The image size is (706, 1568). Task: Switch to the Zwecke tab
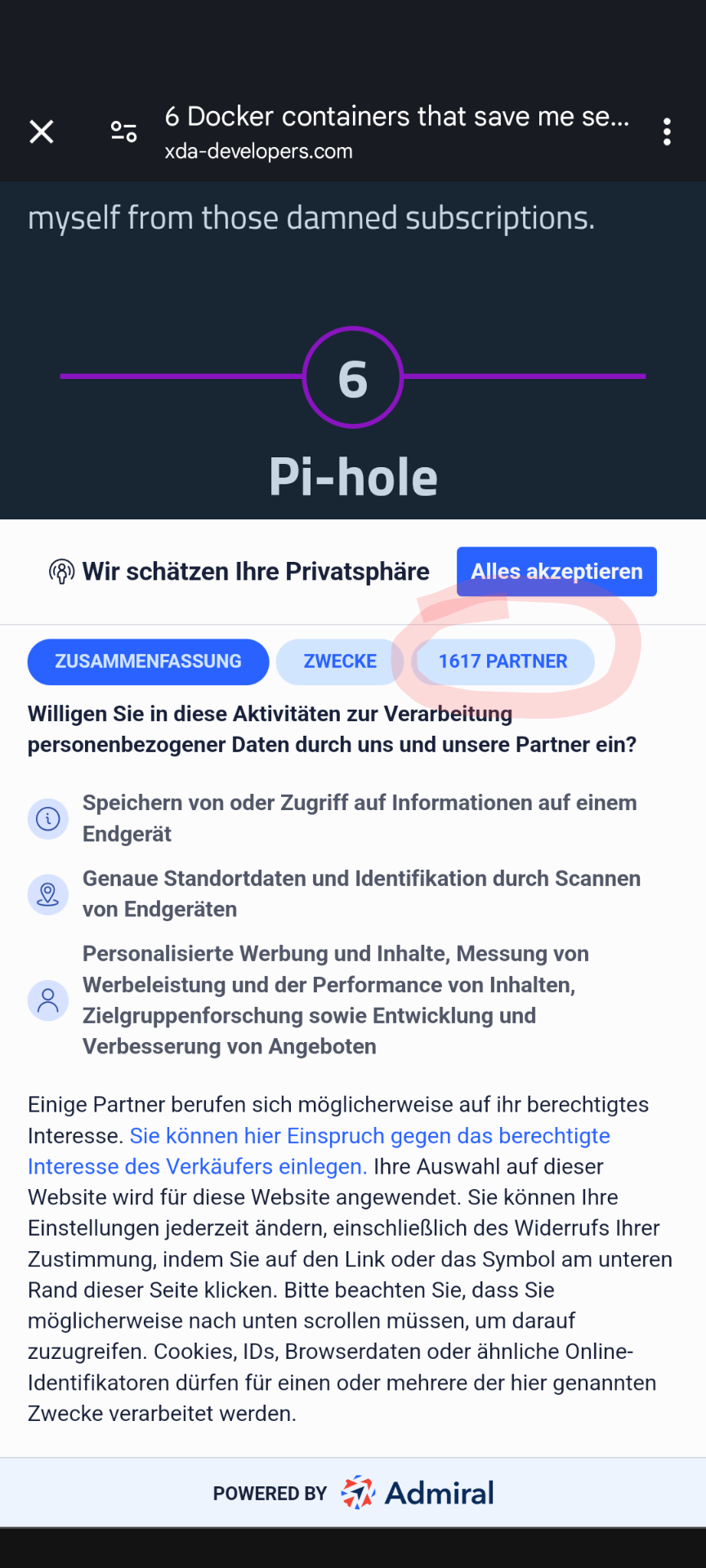coord(340,661)
